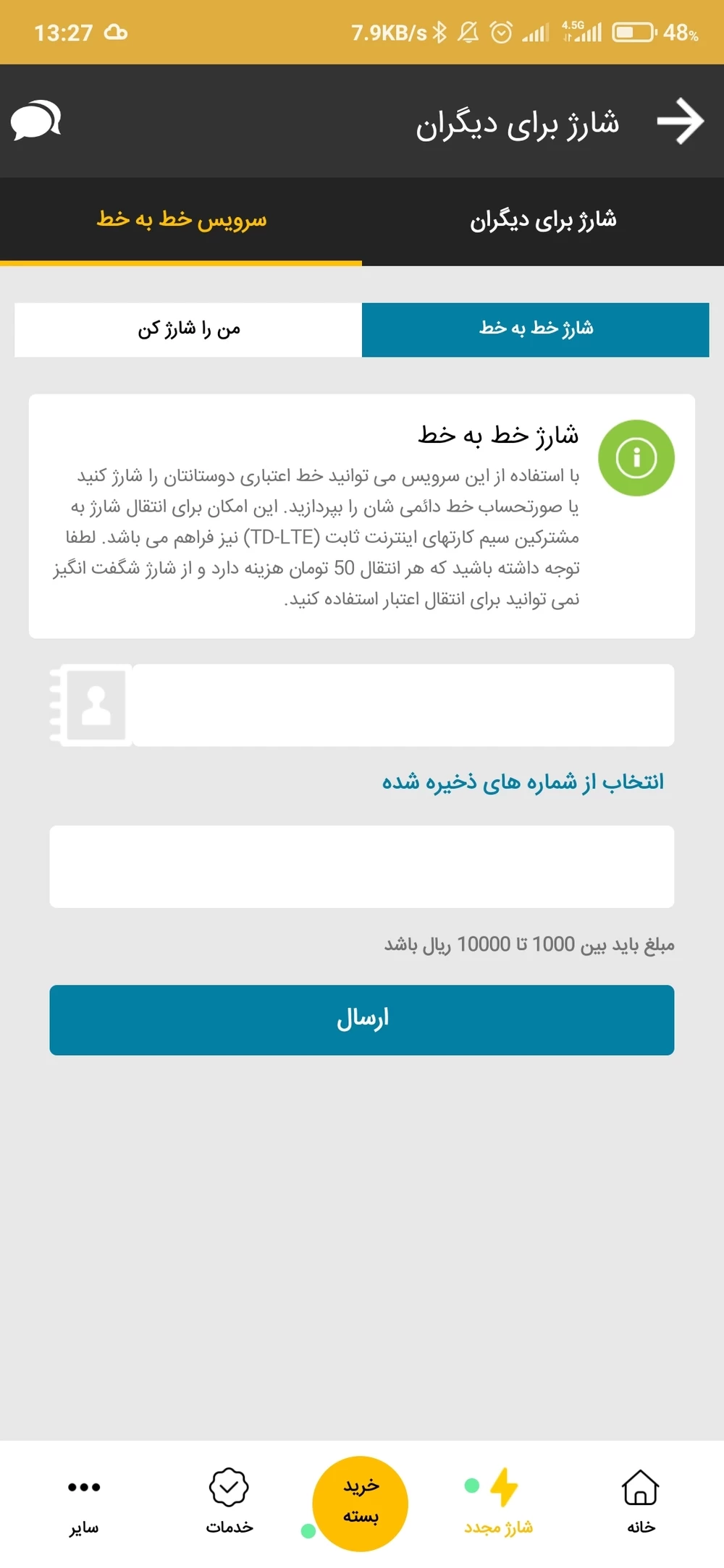Switch to the من را شارژ کن segment
The image size is (724, 1568).
tap(188, 329)
